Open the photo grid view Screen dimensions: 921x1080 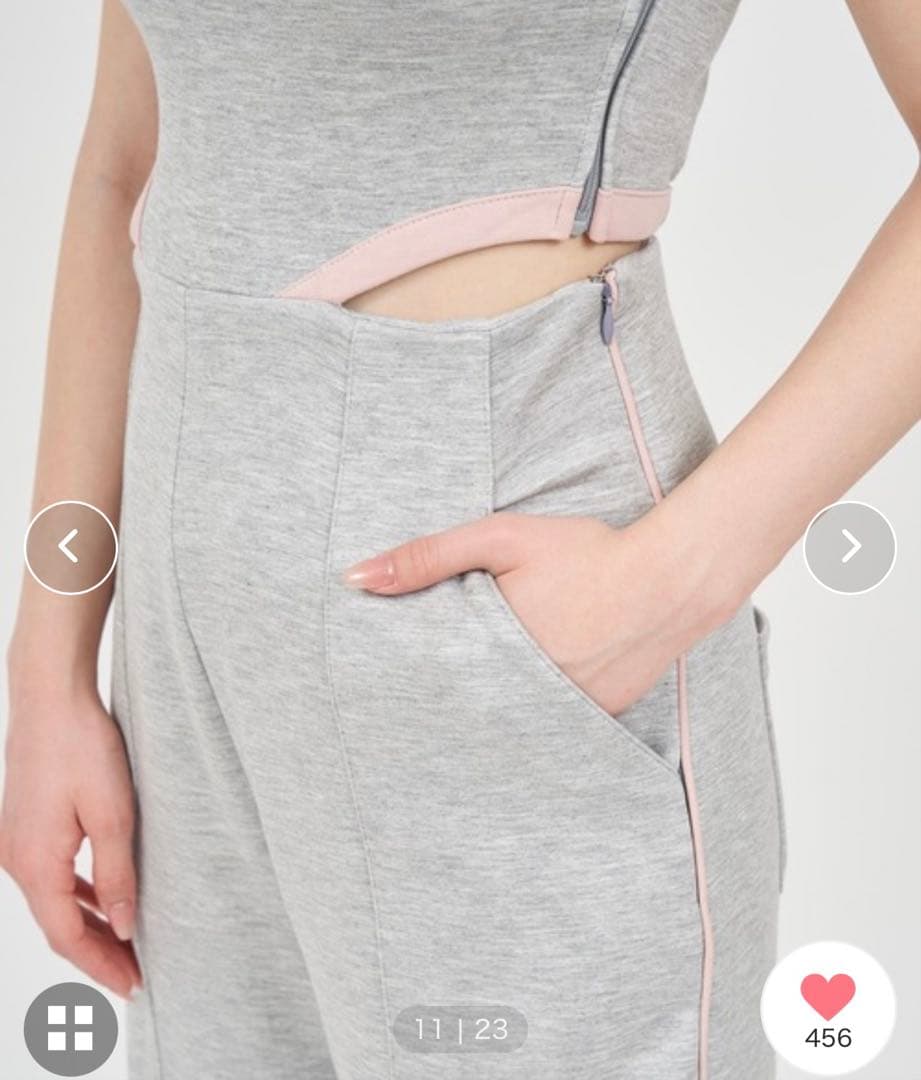point(70,1028)
